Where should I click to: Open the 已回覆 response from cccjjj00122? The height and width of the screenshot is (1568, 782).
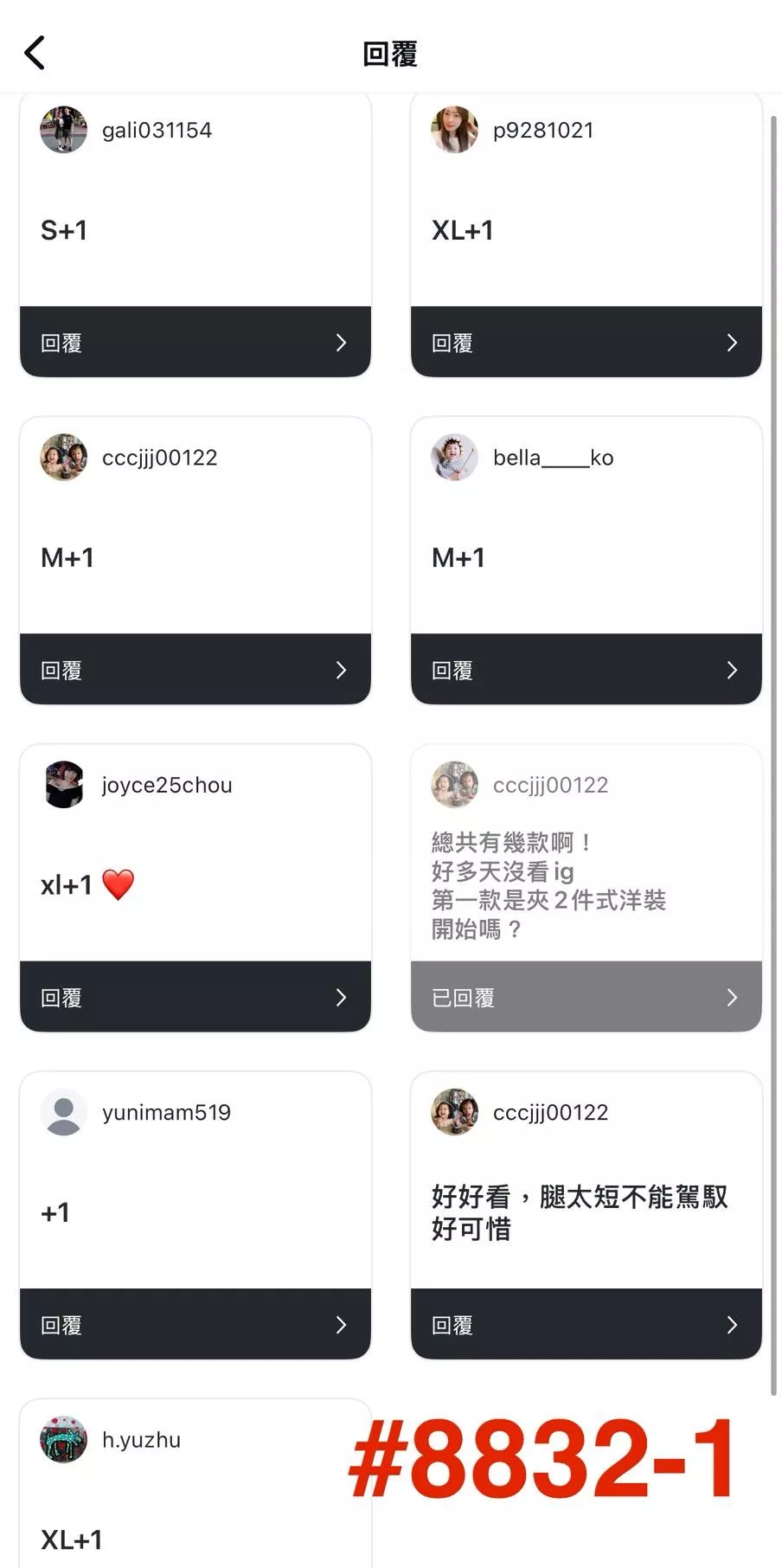pos(586,997)
